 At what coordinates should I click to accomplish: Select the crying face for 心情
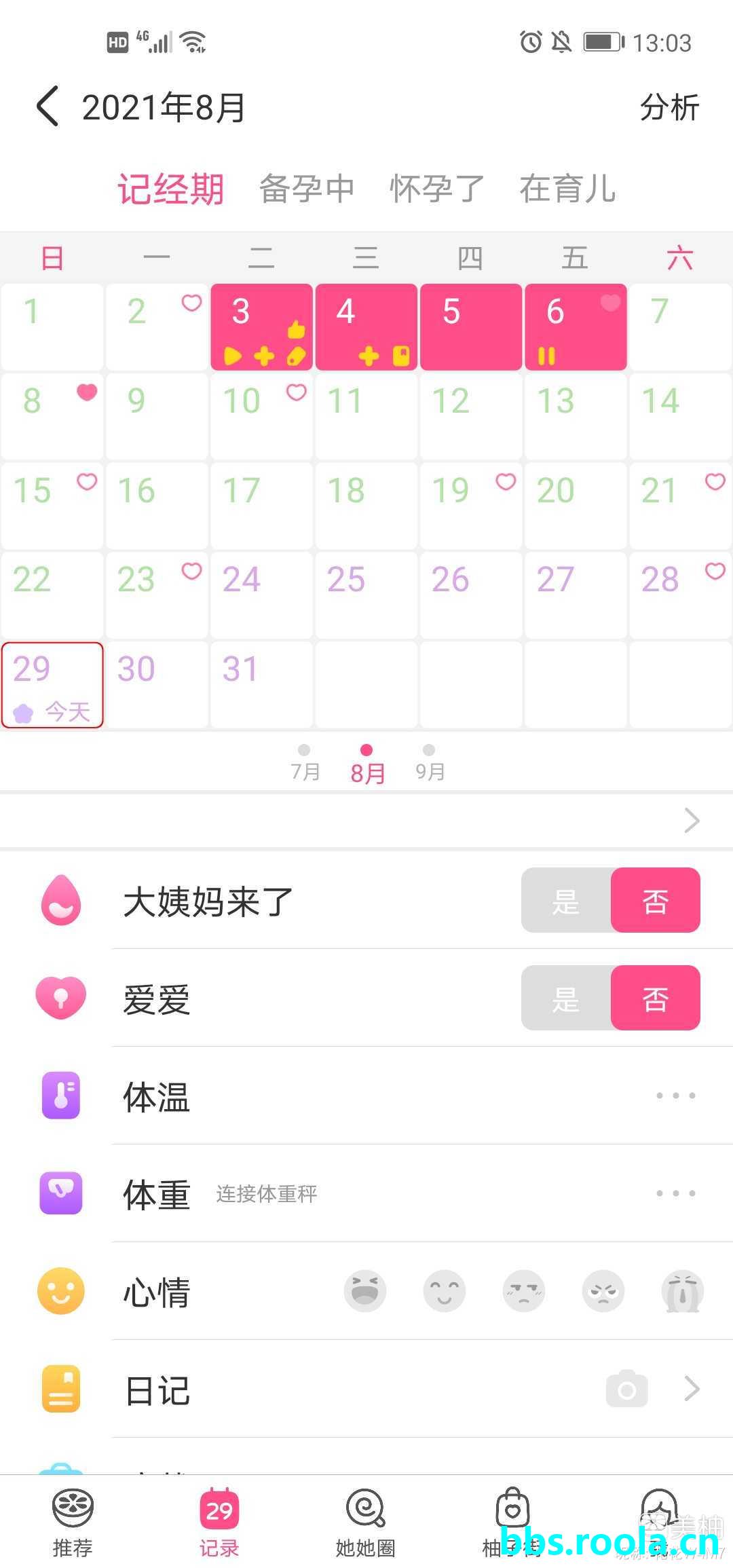682,1291
